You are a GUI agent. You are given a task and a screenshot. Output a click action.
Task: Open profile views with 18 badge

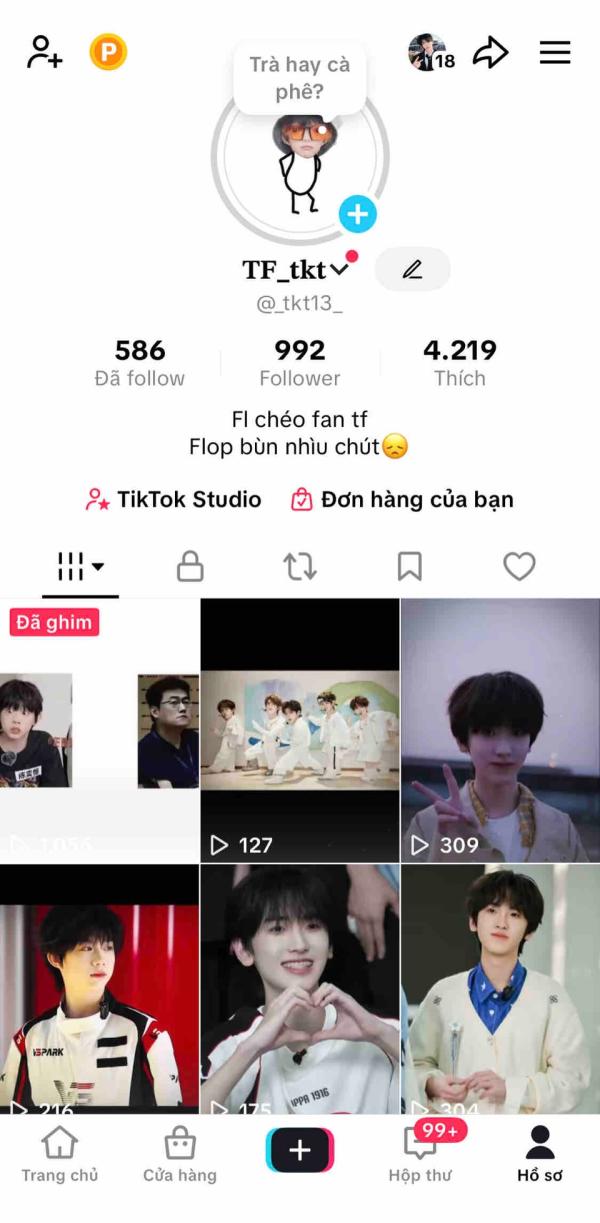tap(432, 53)
